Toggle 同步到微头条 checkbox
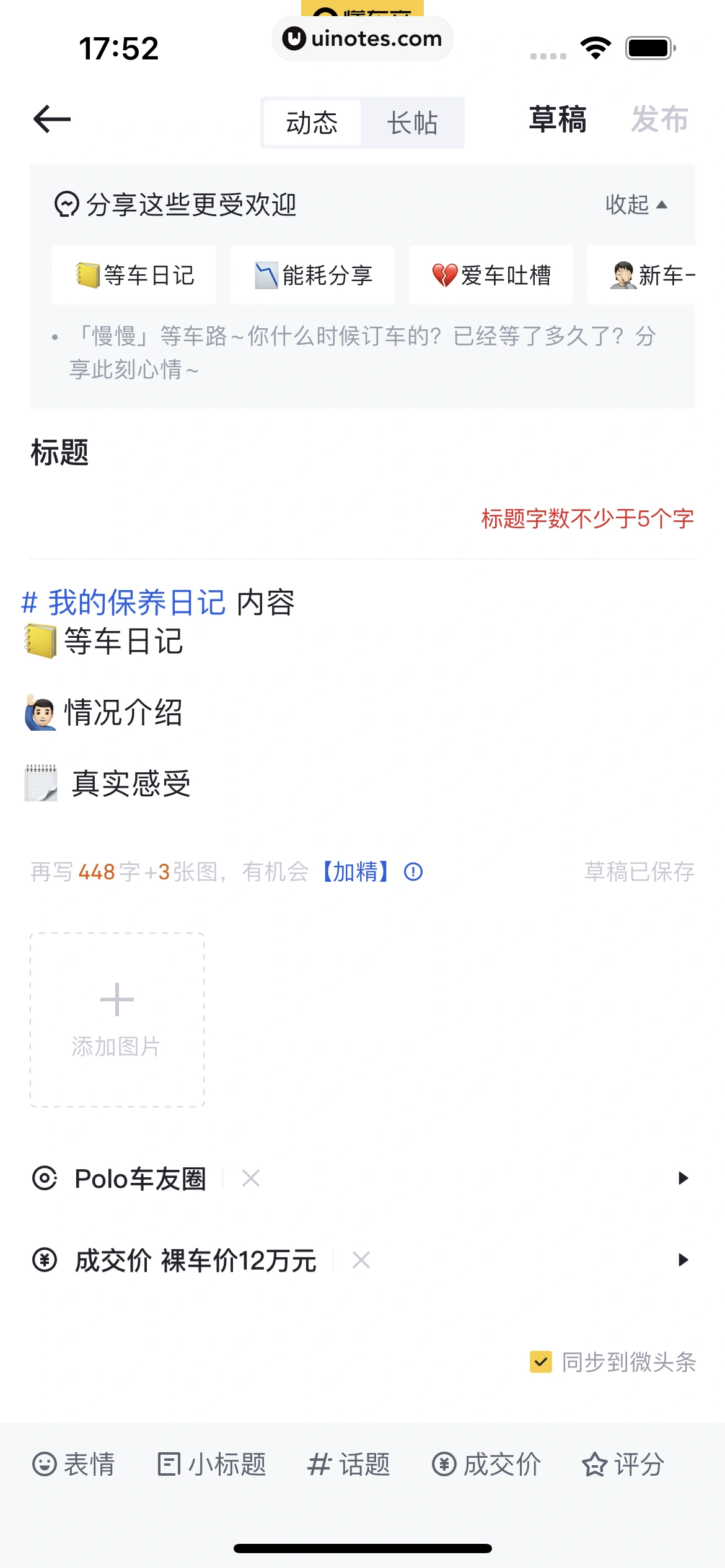Viewport: 725px width, 1568px height. [541, 1362]
